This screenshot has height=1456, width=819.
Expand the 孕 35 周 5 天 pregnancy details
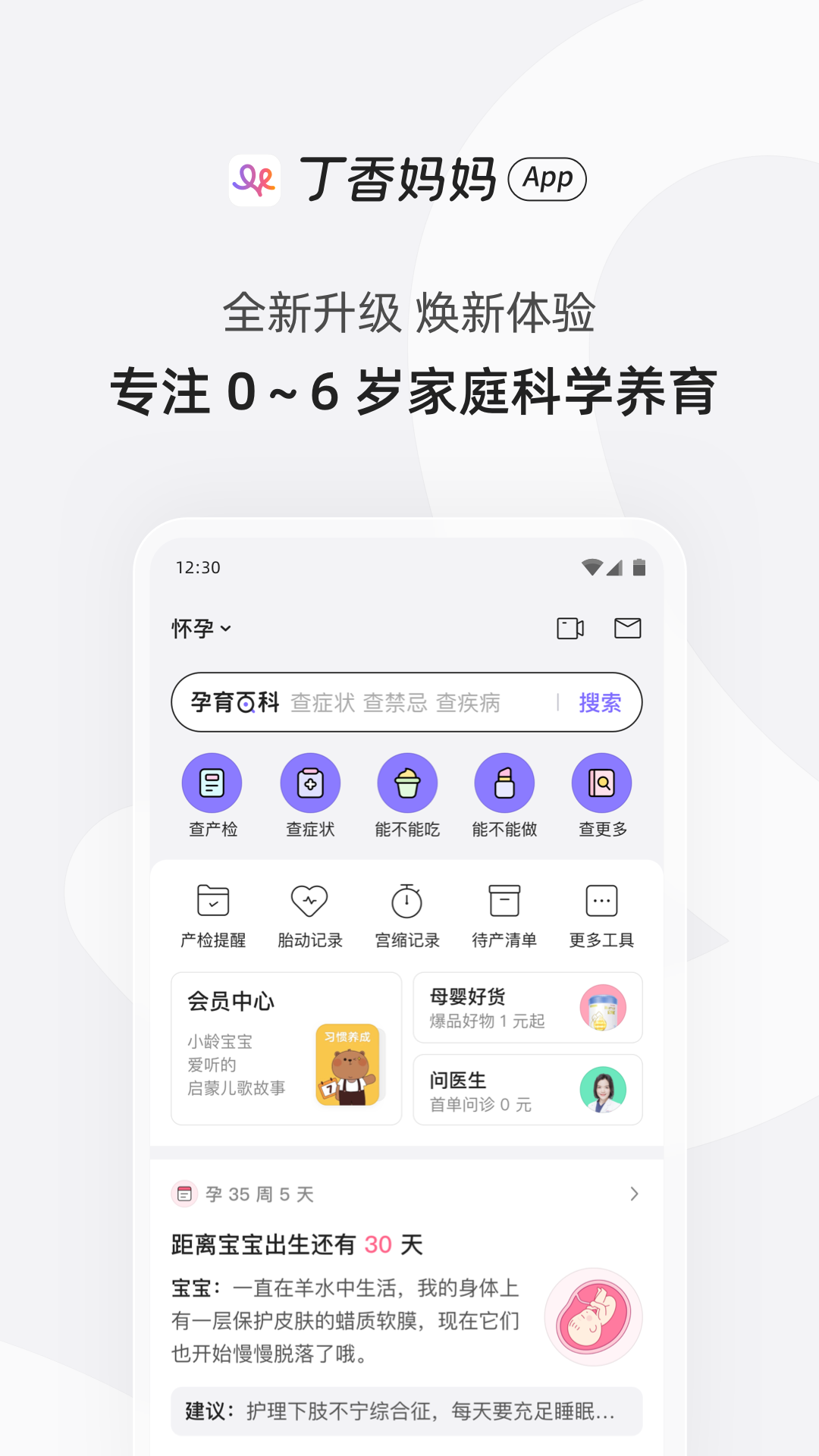pos(407,1193)
